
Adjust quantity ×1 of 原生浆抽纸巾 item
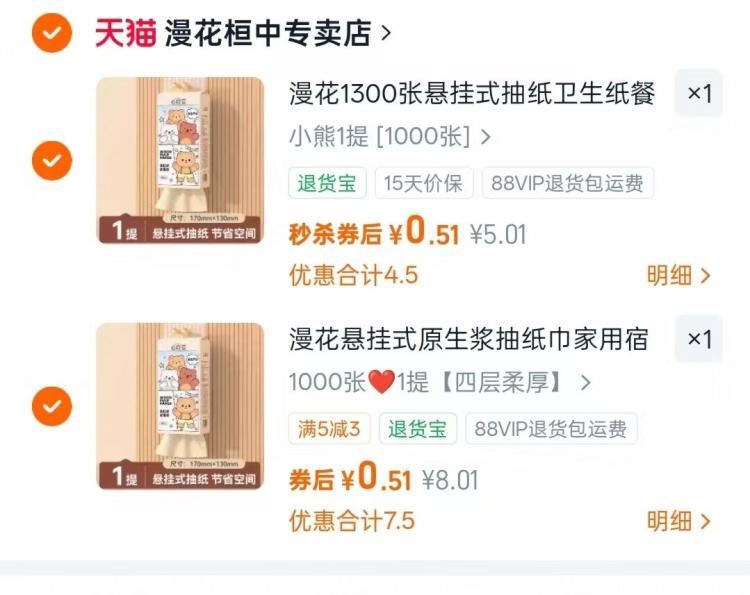699,340
